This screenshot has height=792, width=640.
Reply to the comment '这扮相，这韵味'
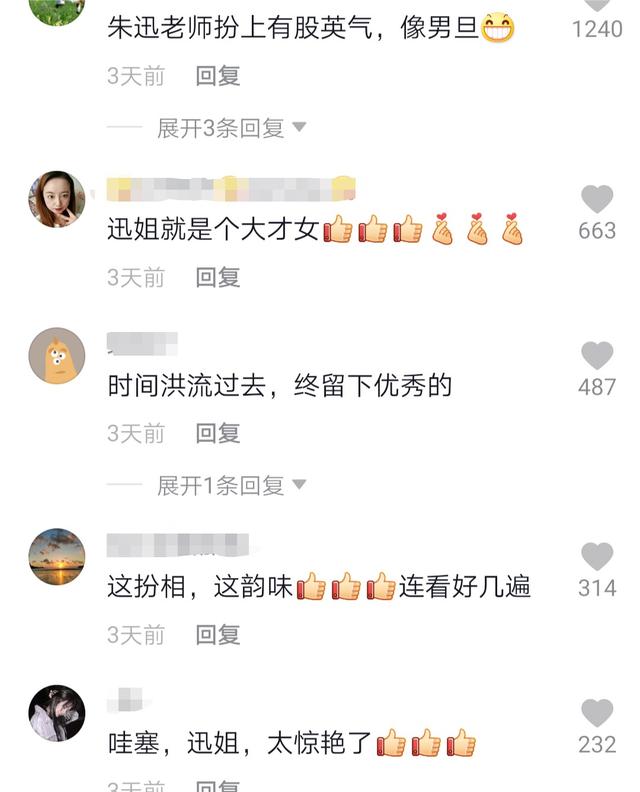218,634
